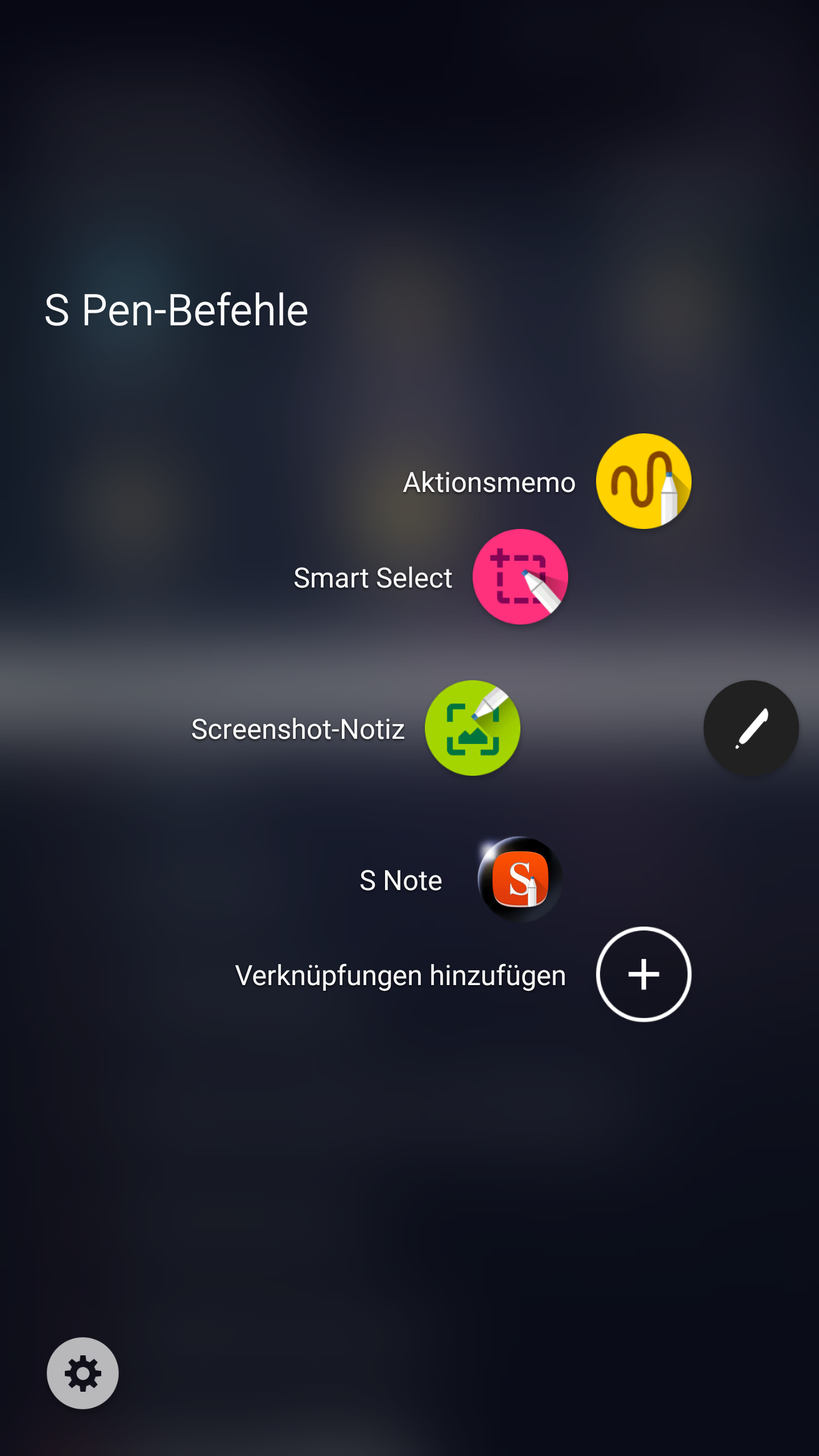Viewport: 819px width, 1456px height.
Task: Start Screenshot-Notiz
Action: [x=472, y=728]
